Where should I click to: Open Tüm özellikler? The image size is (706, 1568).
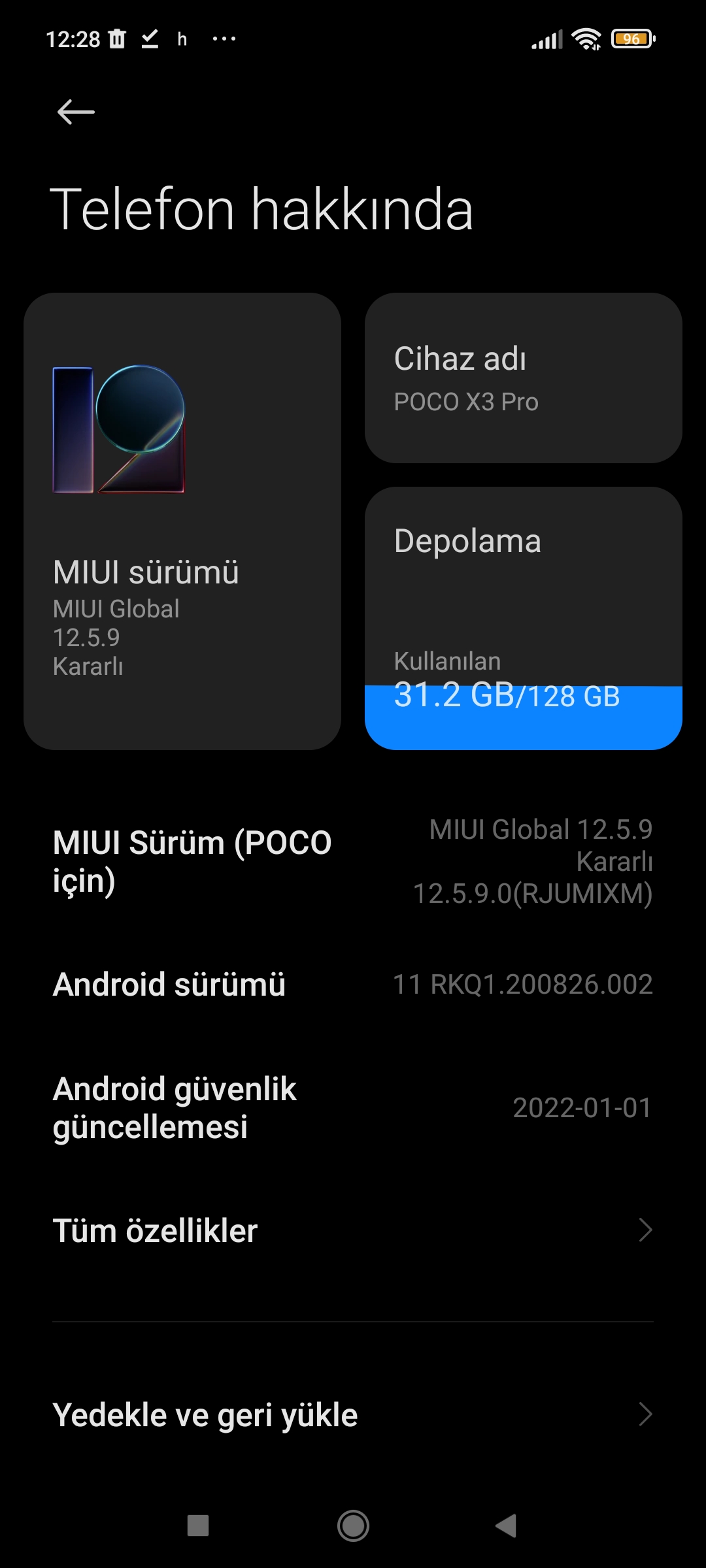(x=353, y=1231)
